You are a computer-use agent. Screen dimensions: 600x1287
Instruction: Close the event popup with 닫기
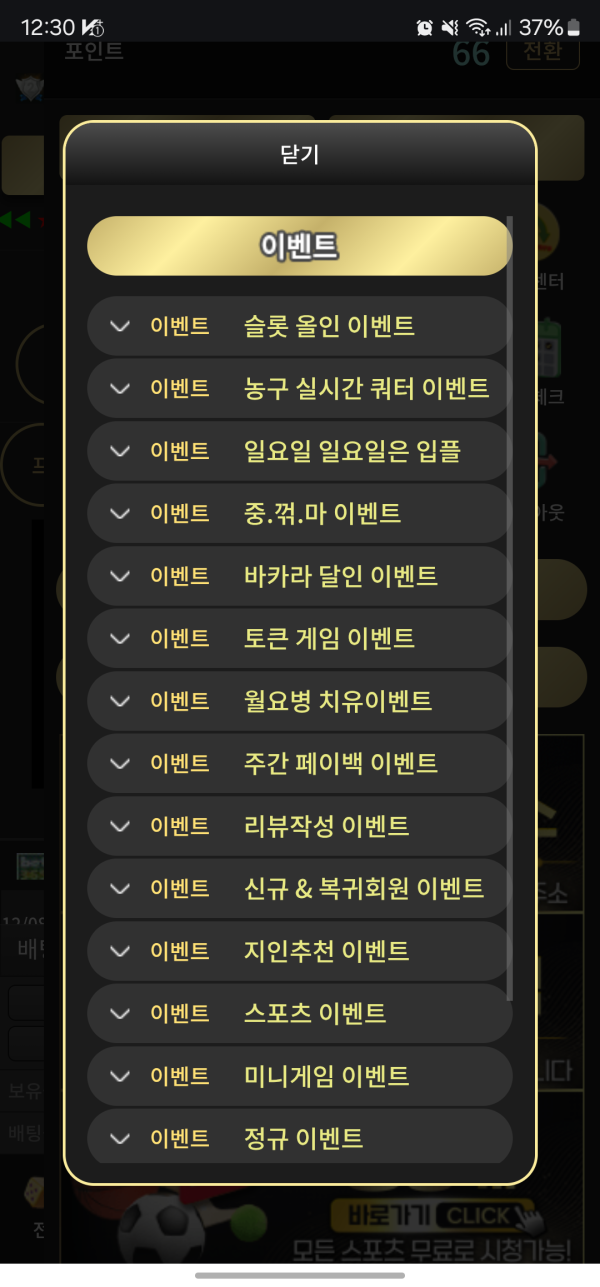tap(300, 155)
